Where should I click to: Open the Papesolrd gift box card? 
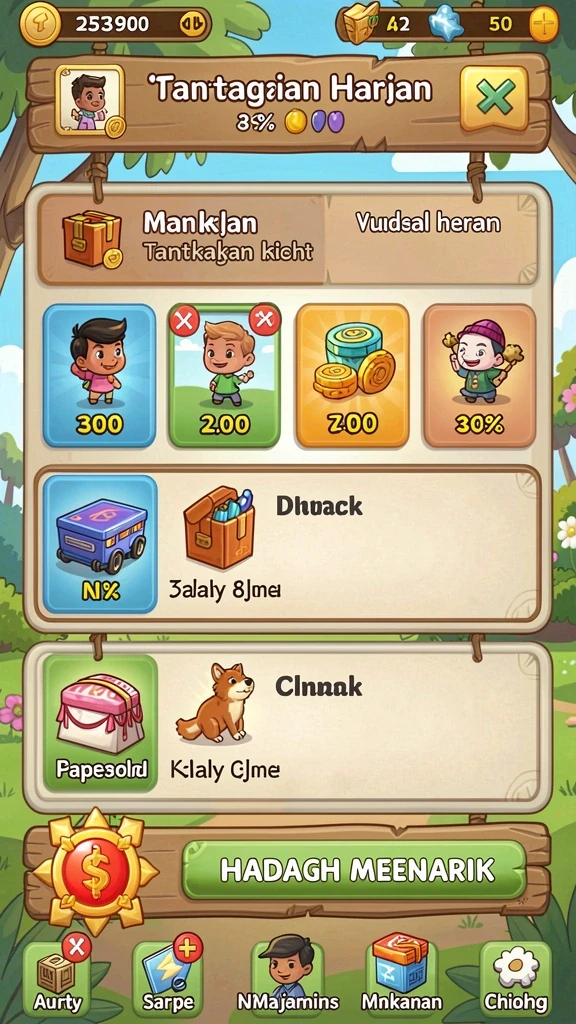click(x=100, y=724)
